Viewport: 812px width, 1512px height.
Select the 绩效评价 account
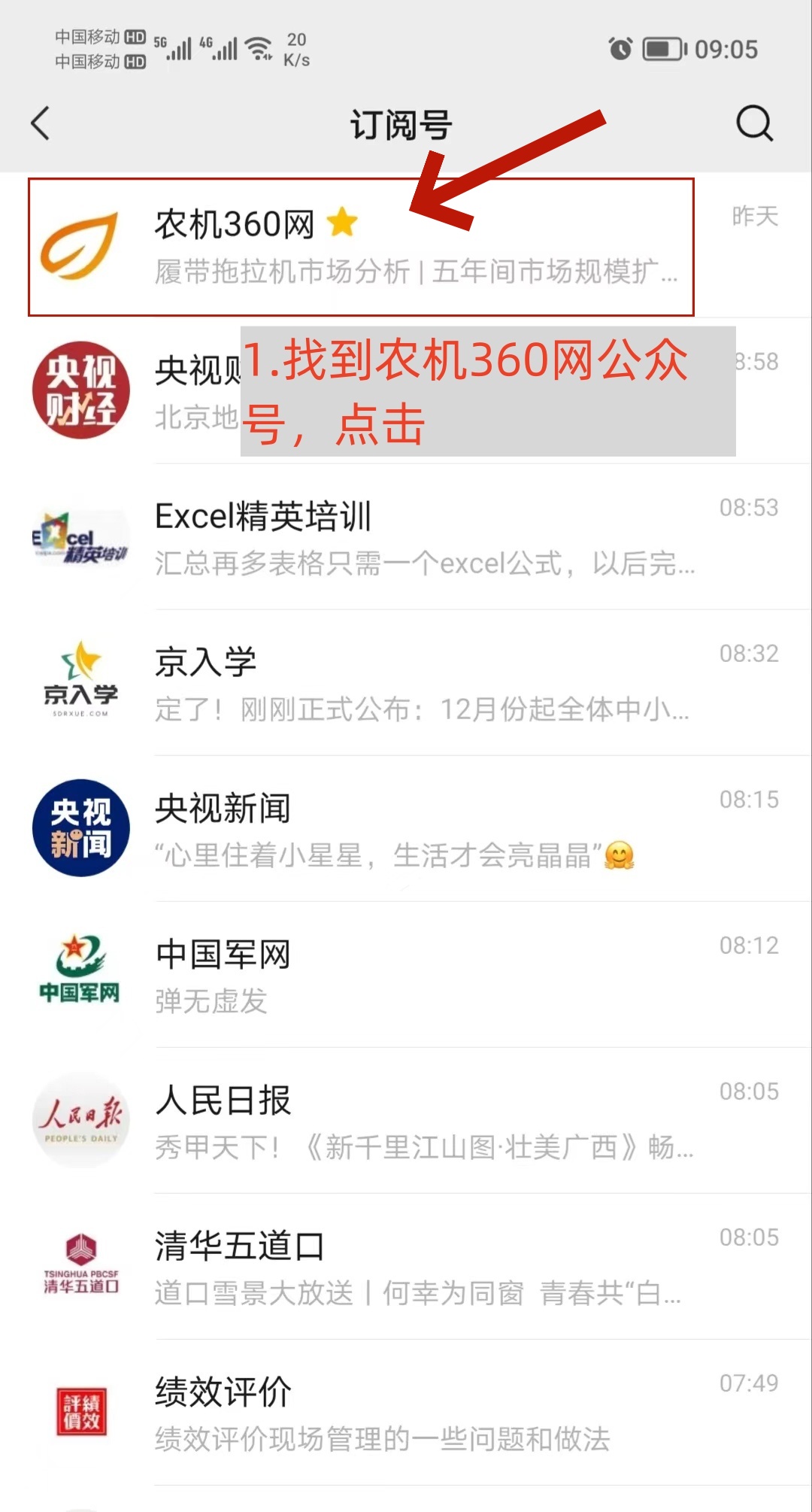[x=406, y=1413]
